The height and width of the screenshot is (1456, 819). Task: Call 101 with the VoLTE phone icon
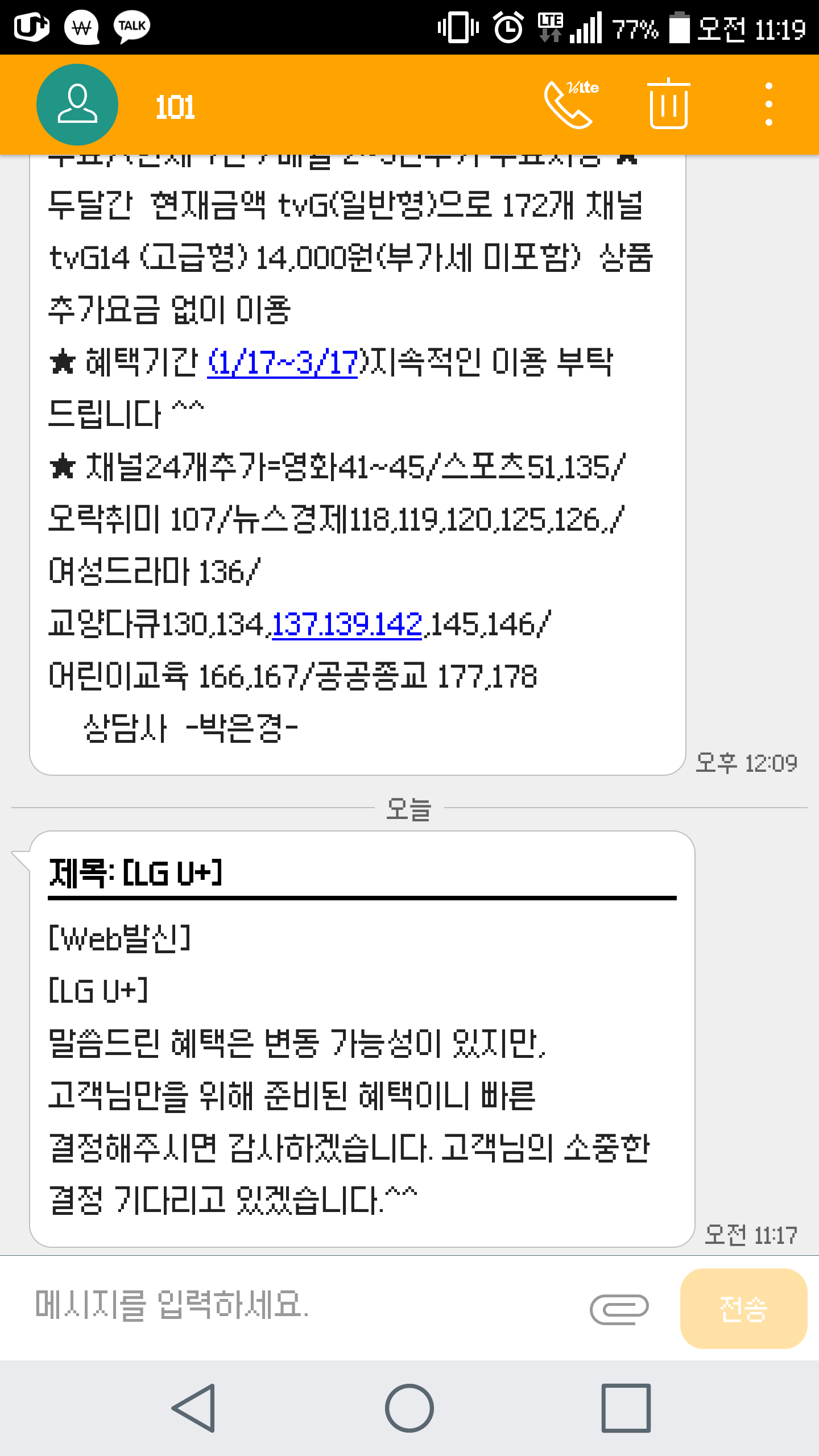[570, 105]
